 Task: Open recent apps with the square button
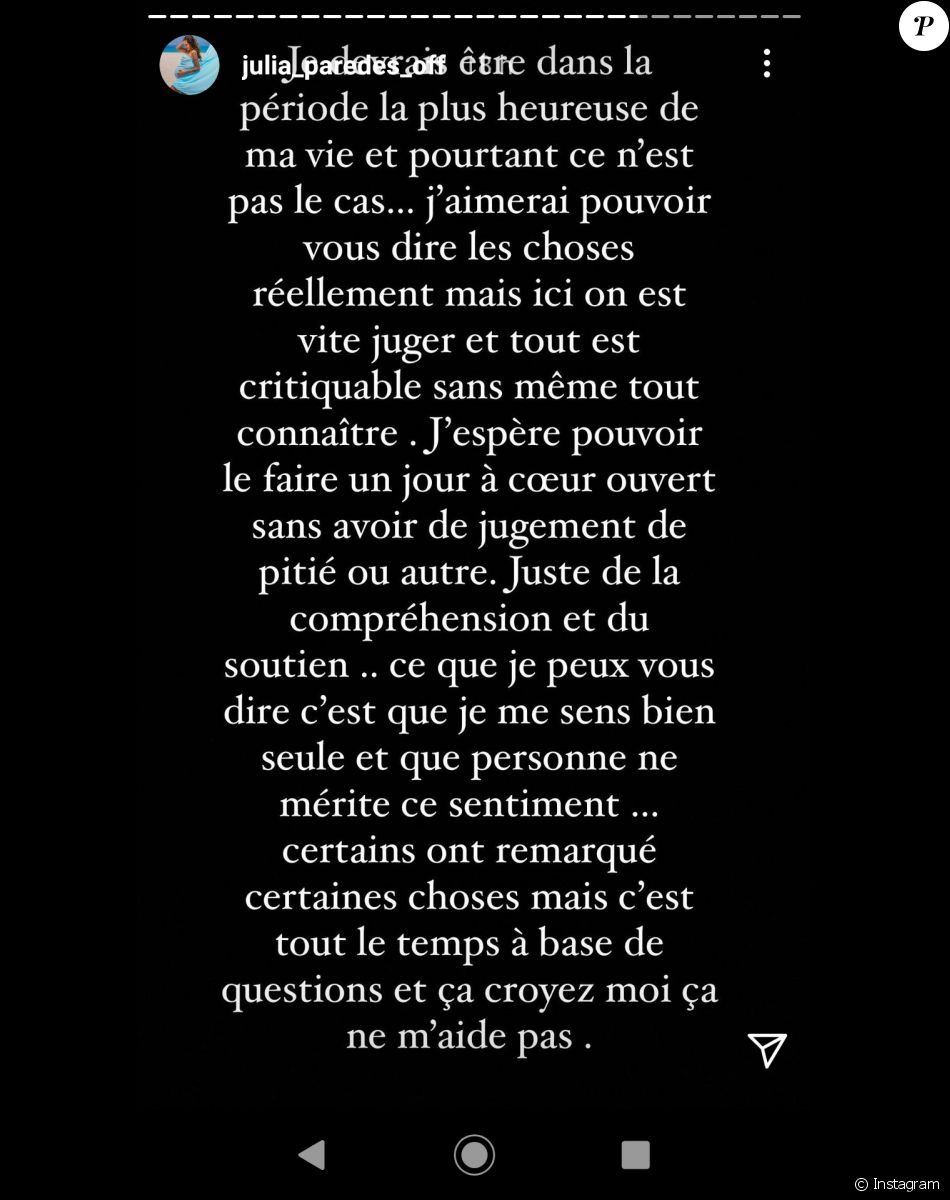635,1154
